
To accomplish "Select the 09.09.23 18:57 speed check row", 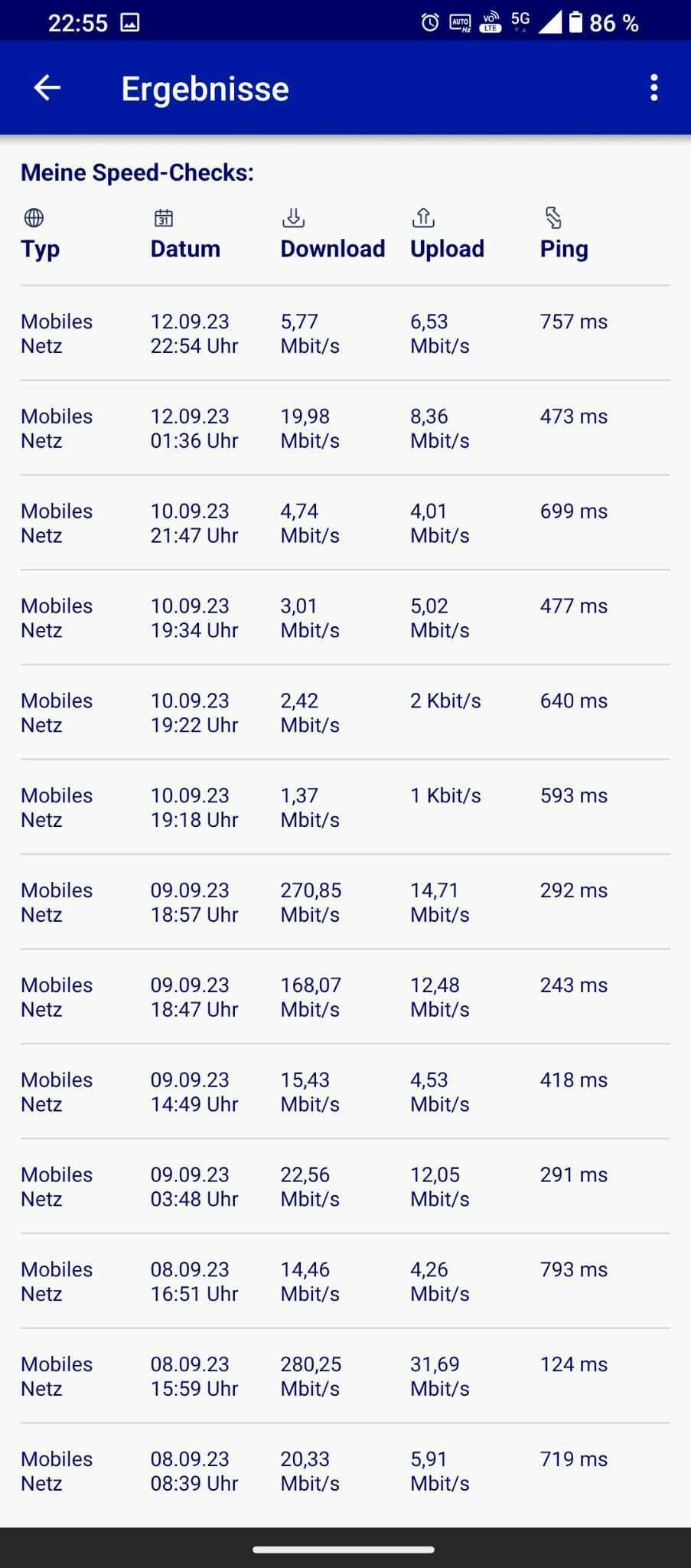I will [x=345, y=902].
